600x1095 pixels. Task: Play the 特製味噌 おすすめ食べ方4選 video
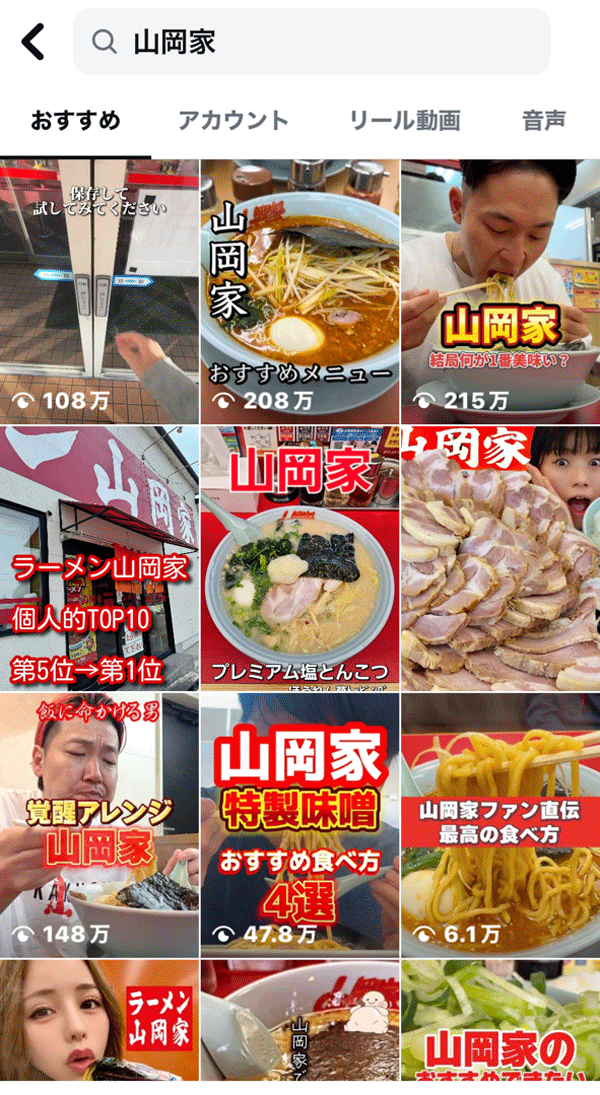coord(300,824)
